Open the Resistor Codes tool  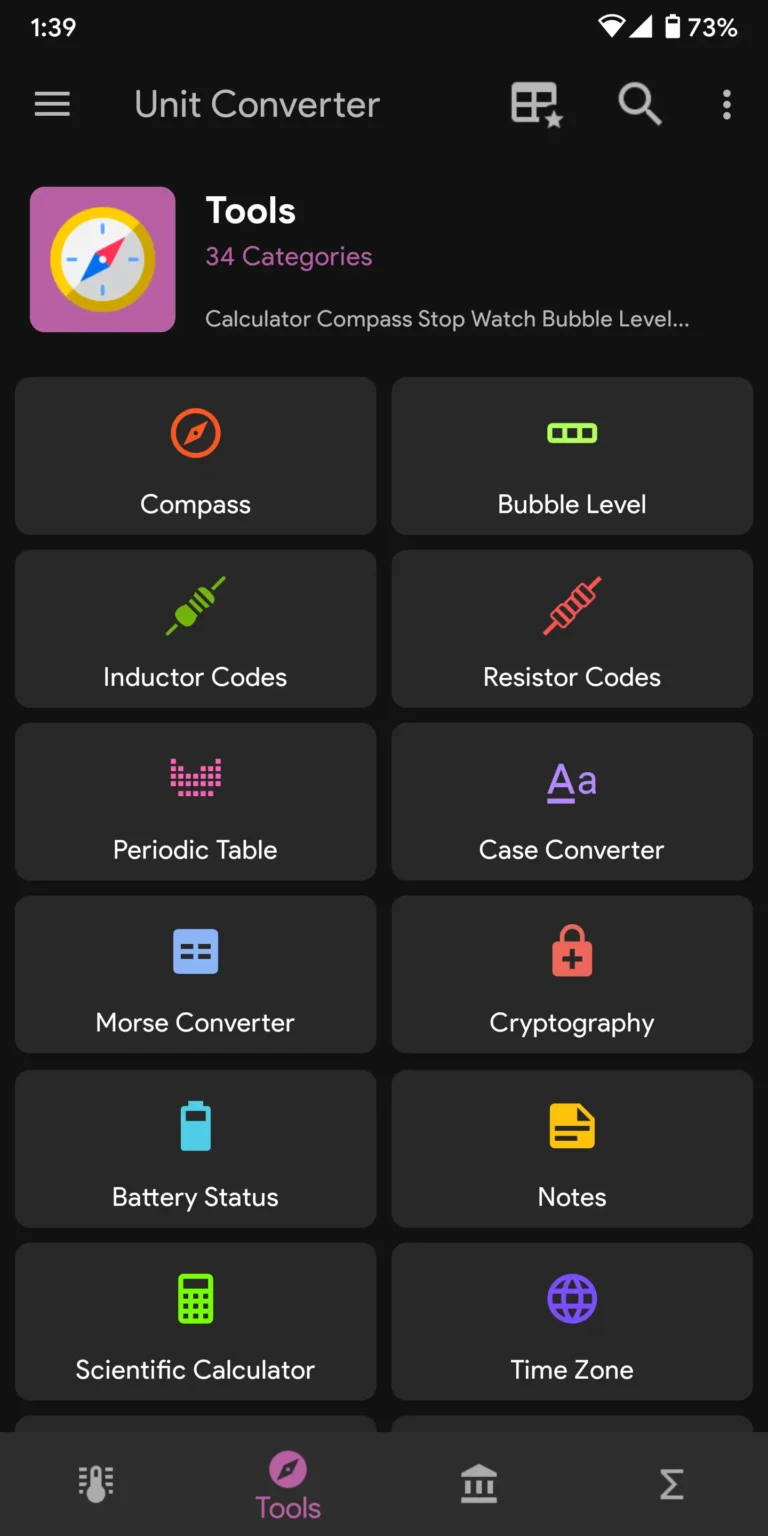click(571, 629)
